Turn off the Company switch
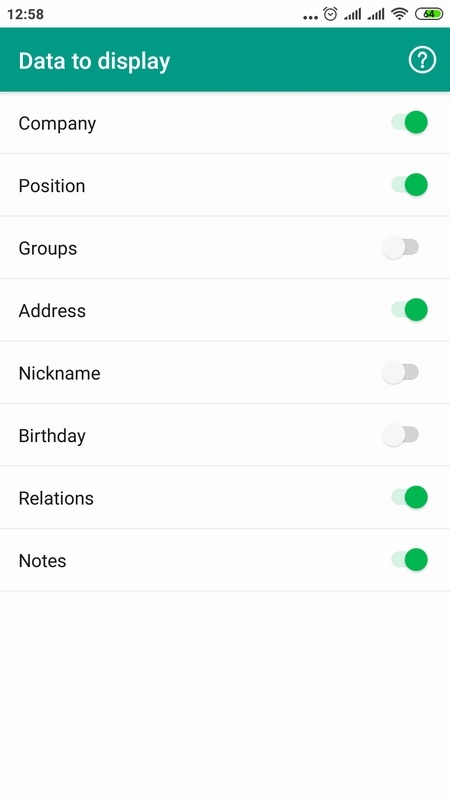Screen dimensions: 450x800 coord(409,122)
